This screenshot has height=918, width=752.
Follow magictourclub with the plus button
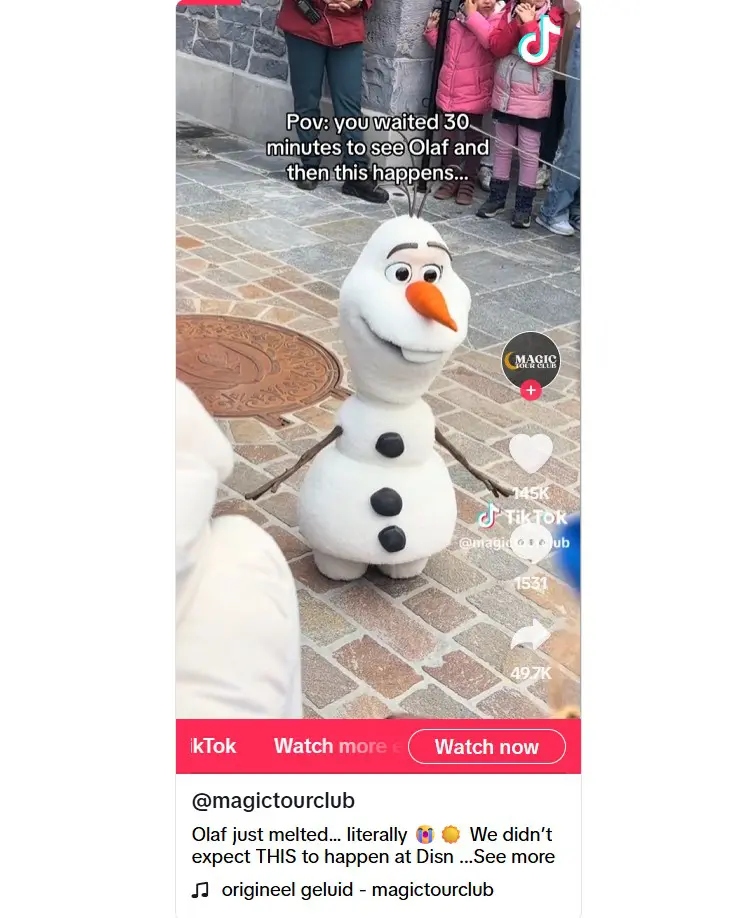pos(530,391)
